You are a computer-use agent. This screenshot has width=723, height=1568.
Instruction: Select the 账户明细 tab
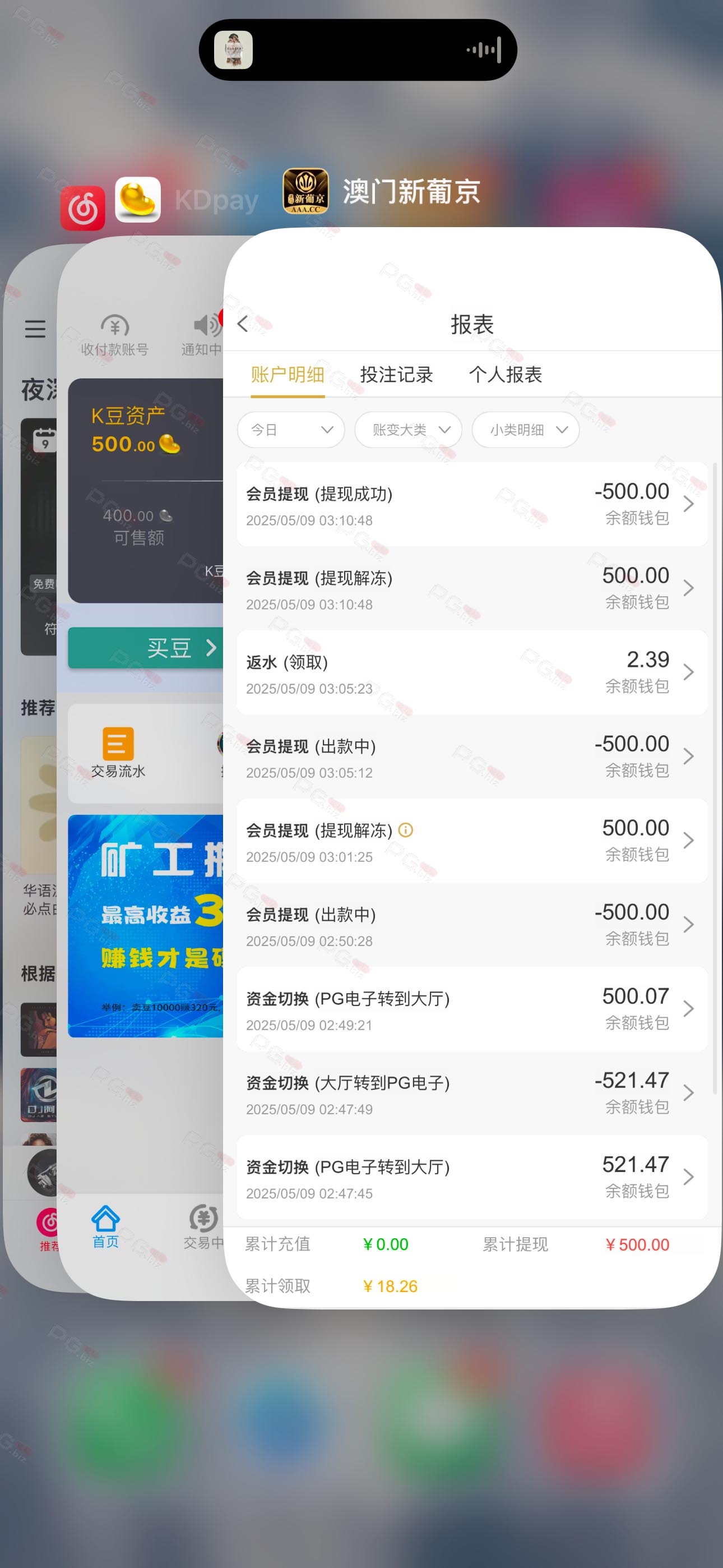[x=288, y=375]
